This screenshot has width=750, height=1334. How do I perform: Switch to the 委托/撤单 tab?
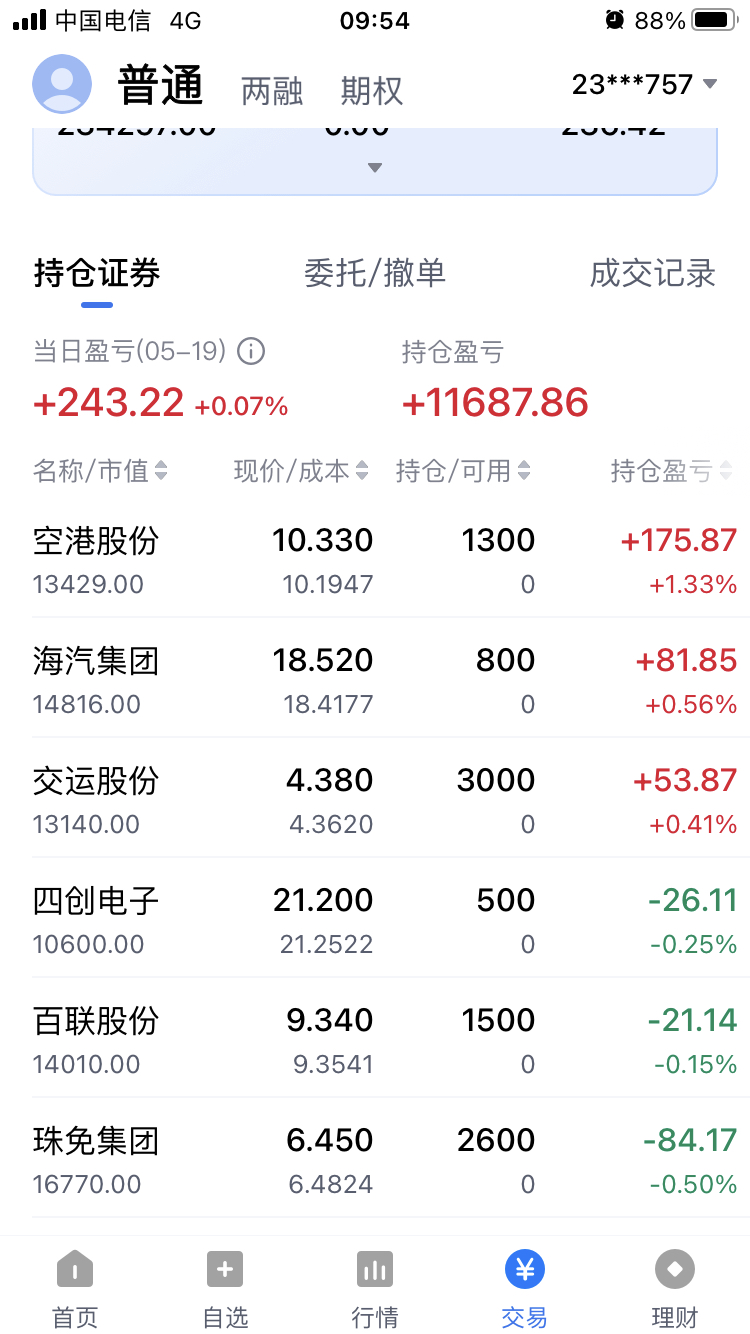[374, 273]
